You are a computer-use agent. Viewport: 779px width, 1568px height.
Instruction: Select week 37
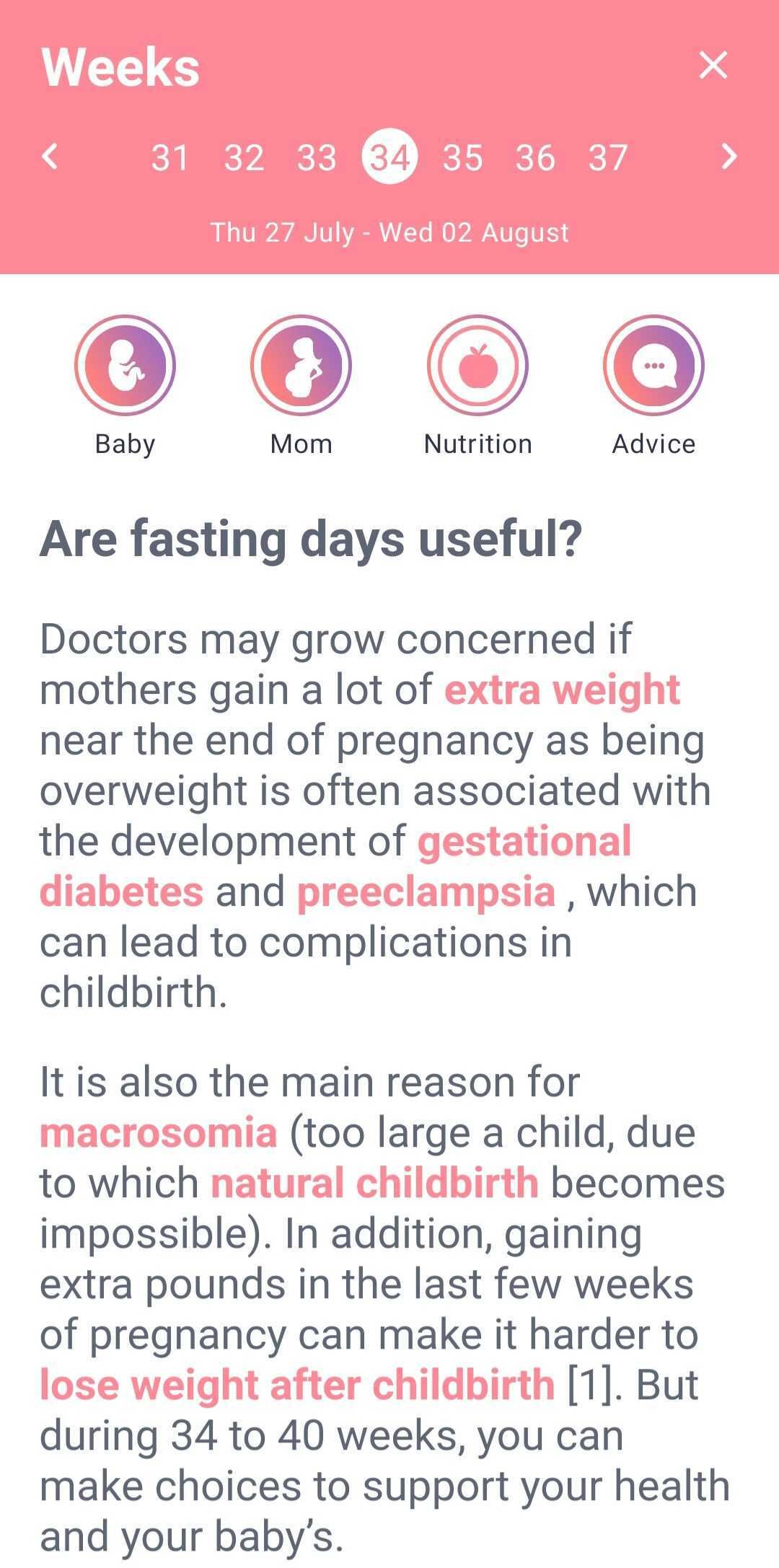(608, 157)
